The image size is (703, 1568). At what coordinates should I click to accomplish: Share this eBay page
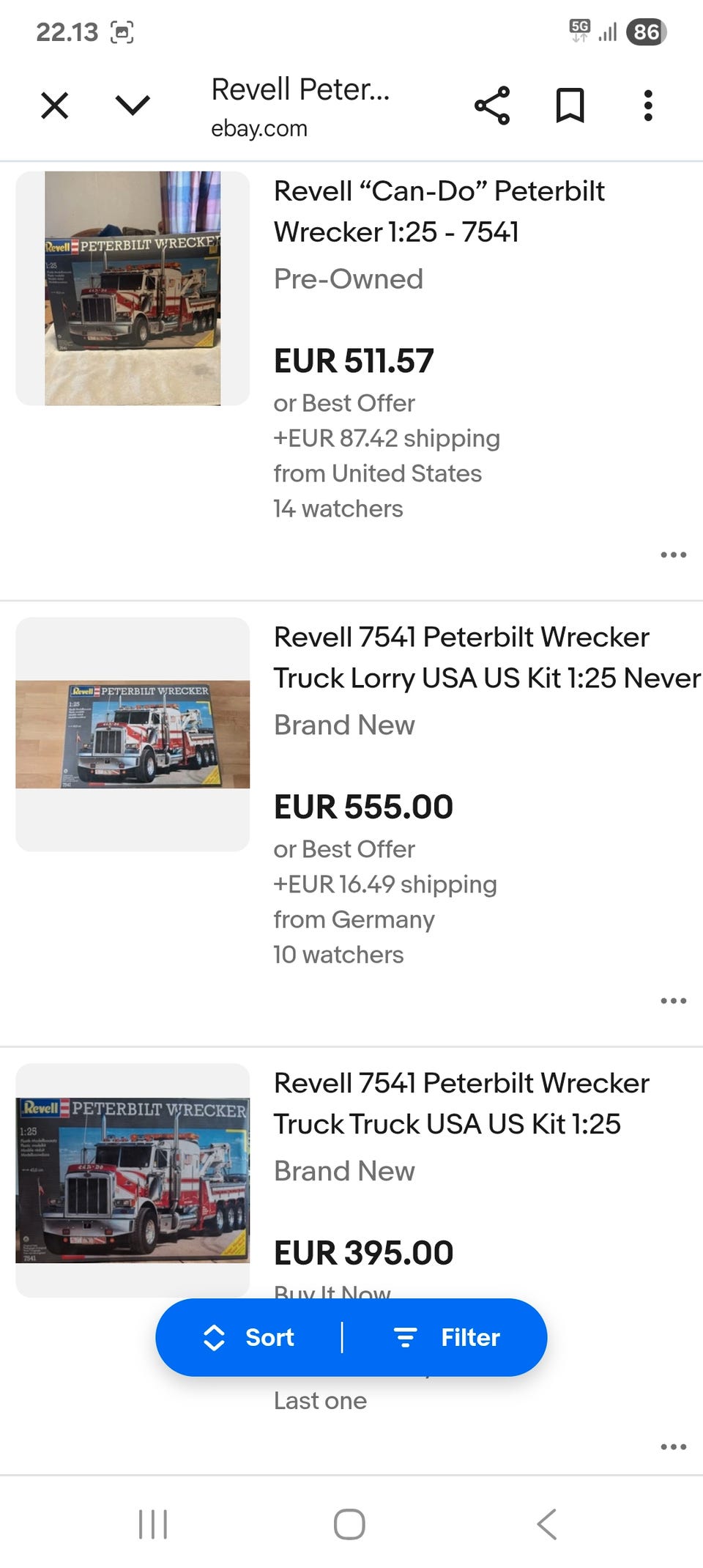click(492, 106)
